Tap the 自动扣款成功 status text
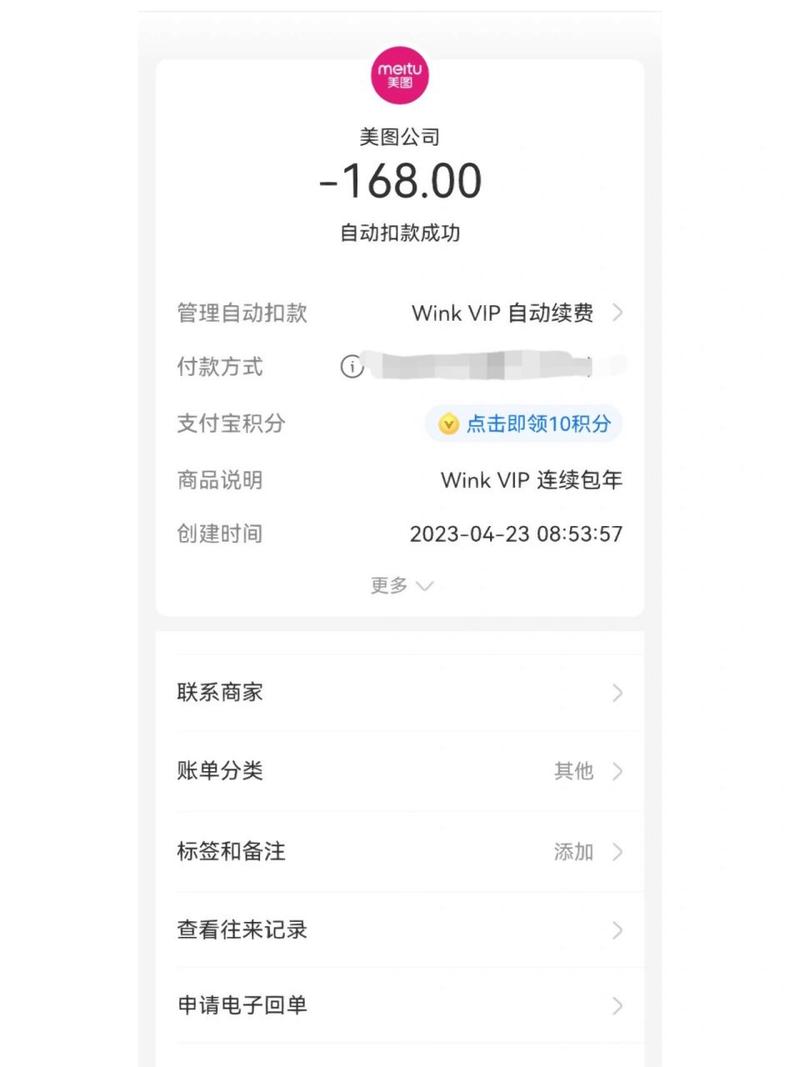800x1067 pixels. click(x=401, y=231)
